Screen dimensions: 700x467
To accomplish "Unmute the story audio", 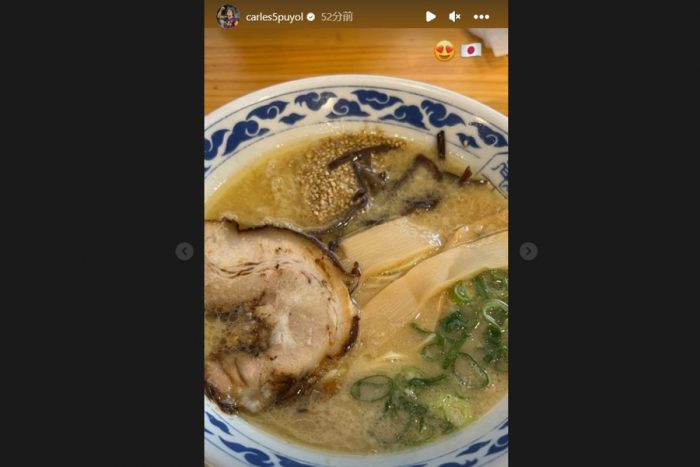I will point(455,17).
